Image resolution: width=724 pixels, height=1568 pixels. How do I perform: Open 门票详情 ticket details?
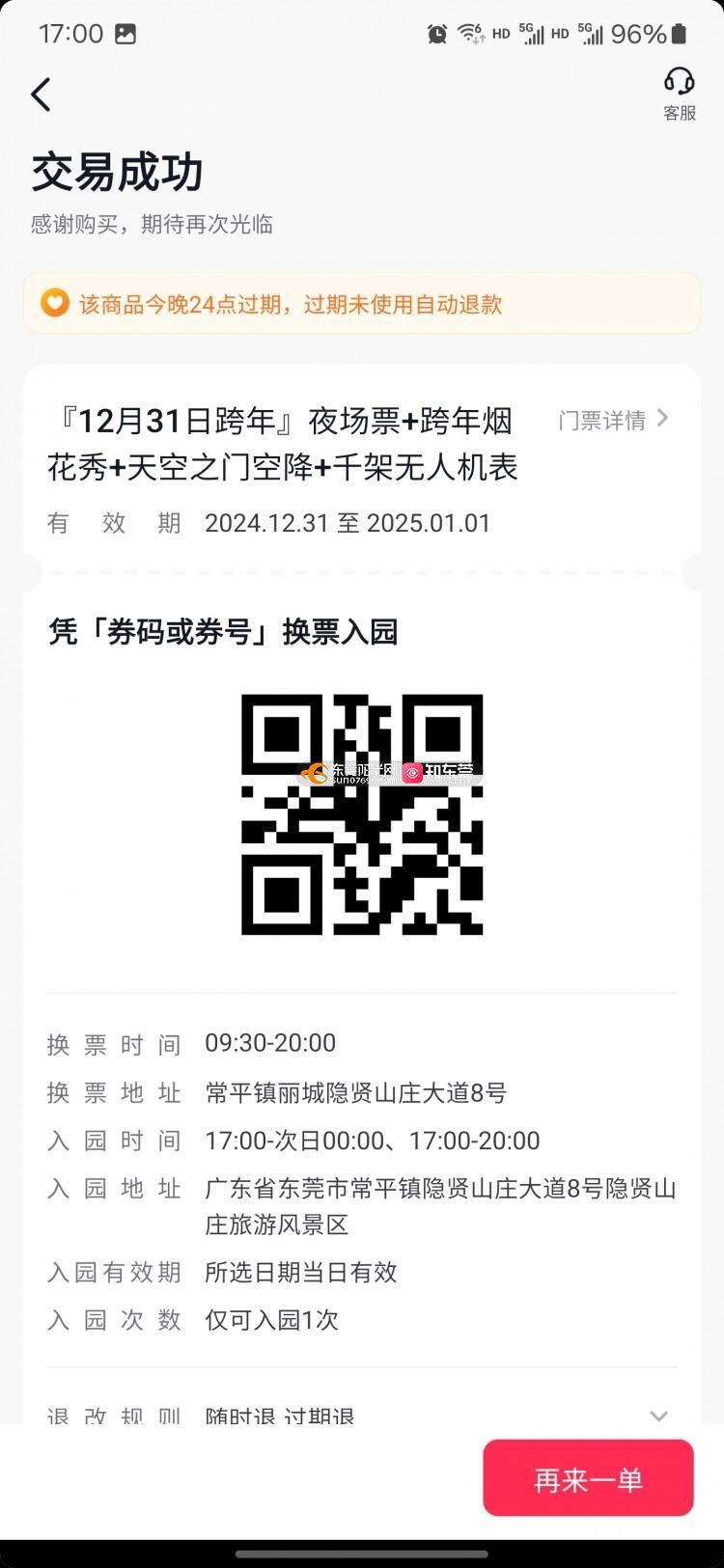pyautogui.click(x=614, y=420)
